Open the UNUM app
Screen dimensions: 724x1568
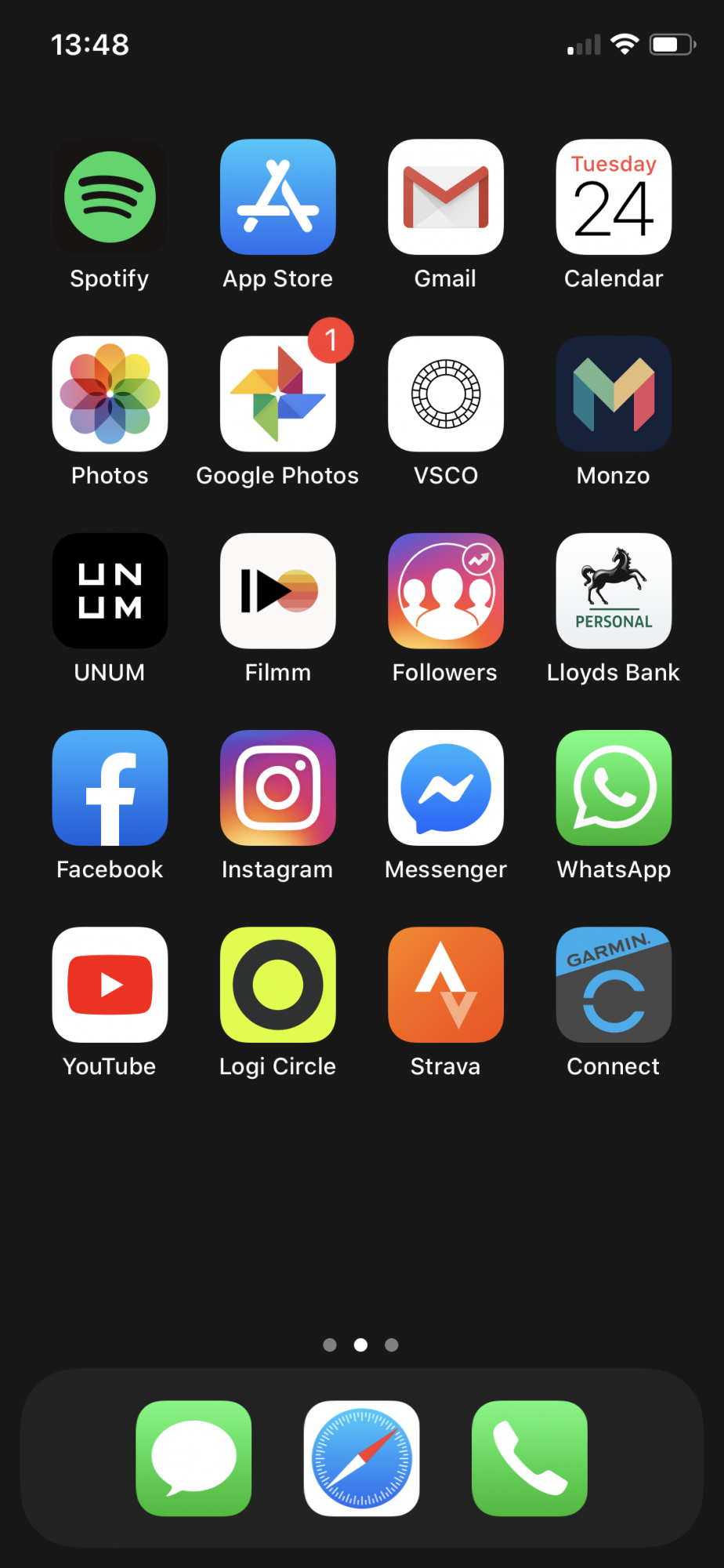pos(110,590)
